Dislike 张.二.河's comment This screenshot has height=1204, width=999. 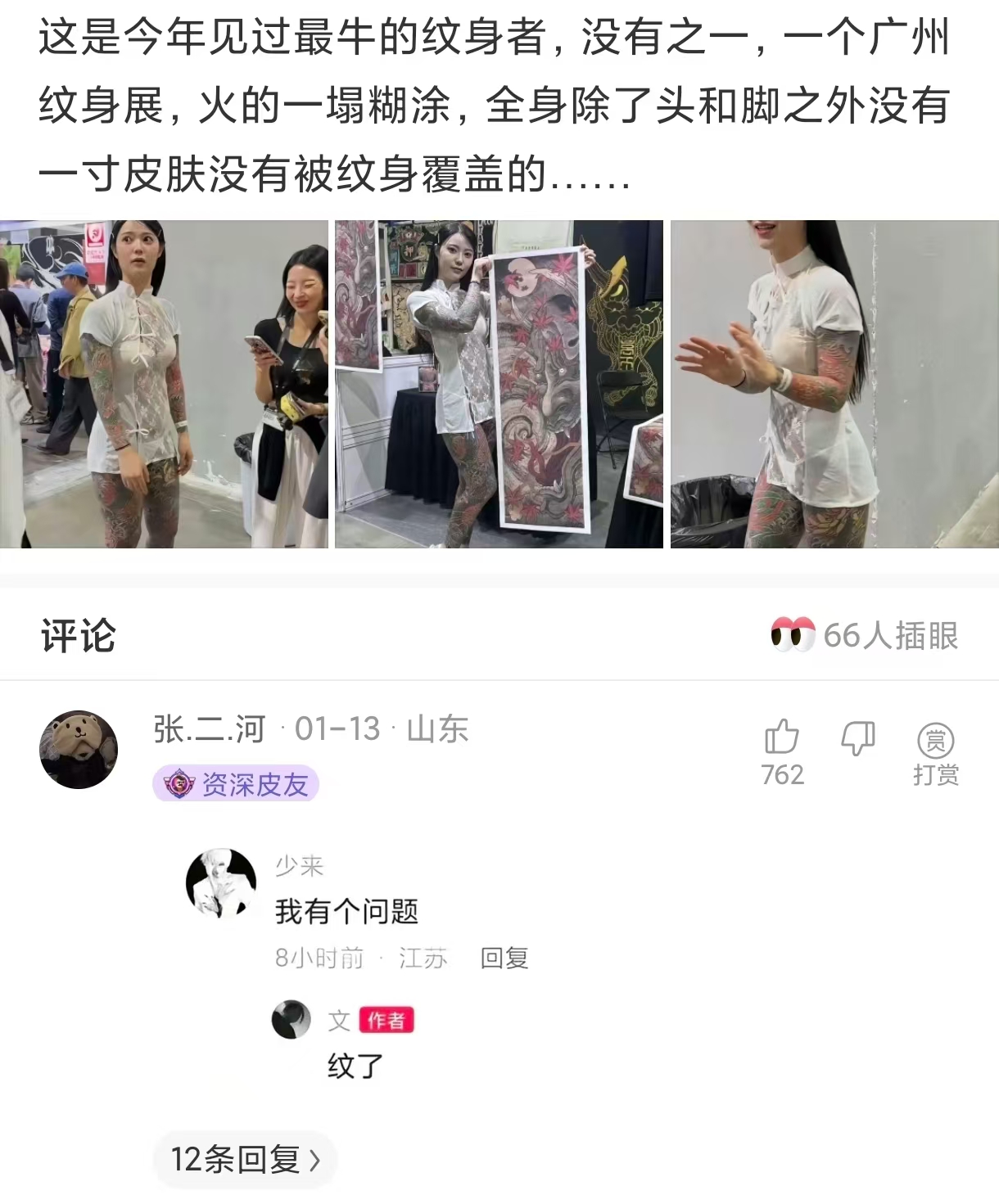[858, 738]
